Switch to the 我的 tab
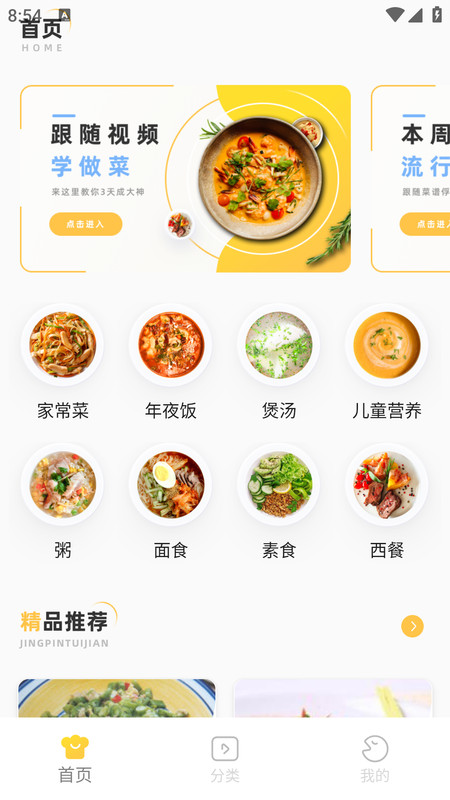450x800 pixels. tap(375, 759)
